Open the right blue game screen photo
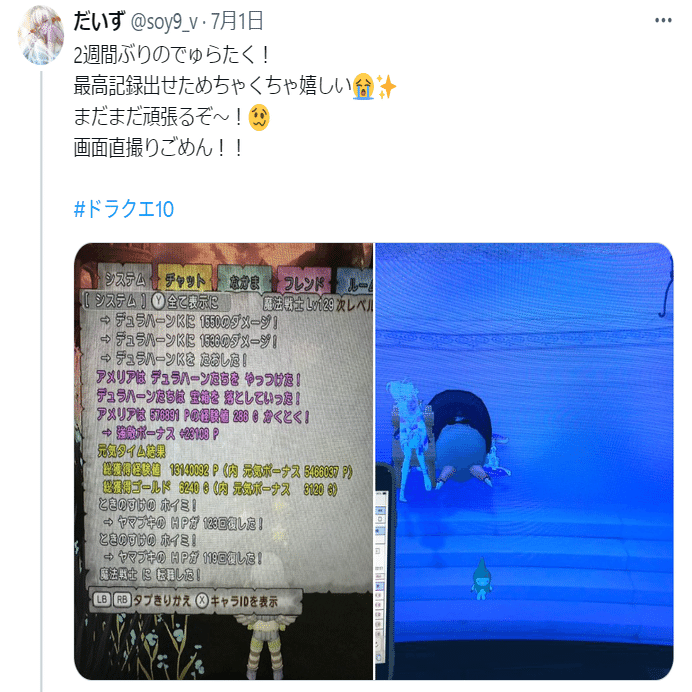The width and height of the screenshot is (692, 692). pyautogui.click(x=523, y=461)
